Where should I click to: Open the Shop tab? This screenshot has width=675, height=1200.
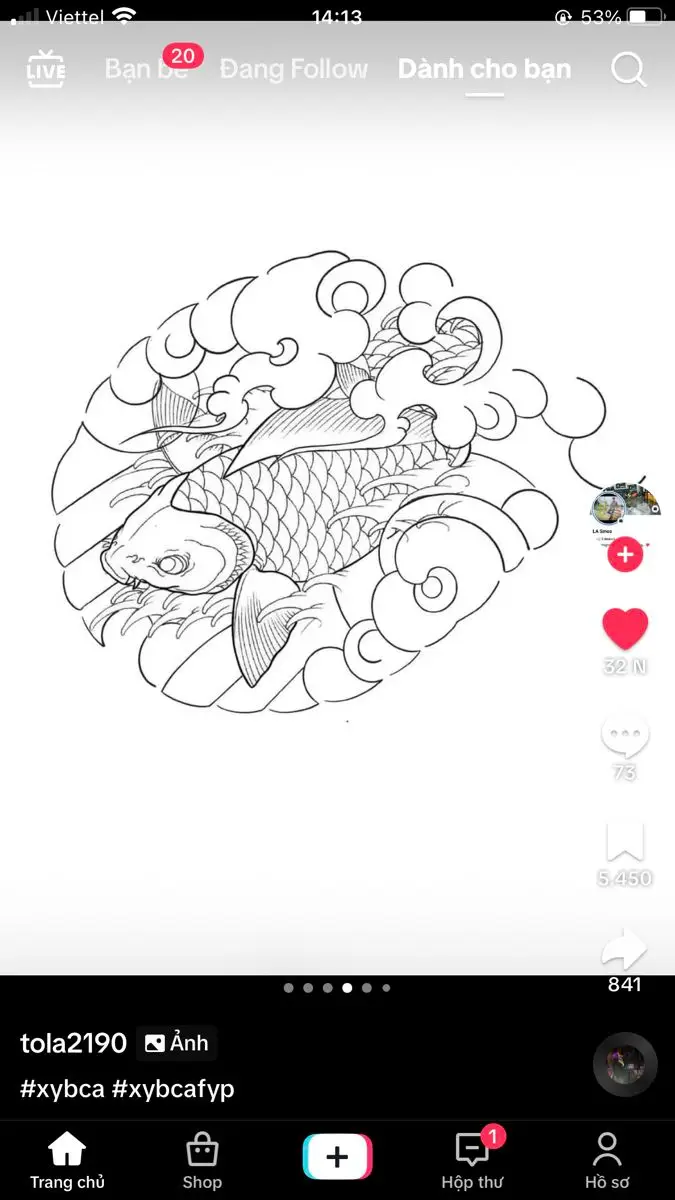202,1160
